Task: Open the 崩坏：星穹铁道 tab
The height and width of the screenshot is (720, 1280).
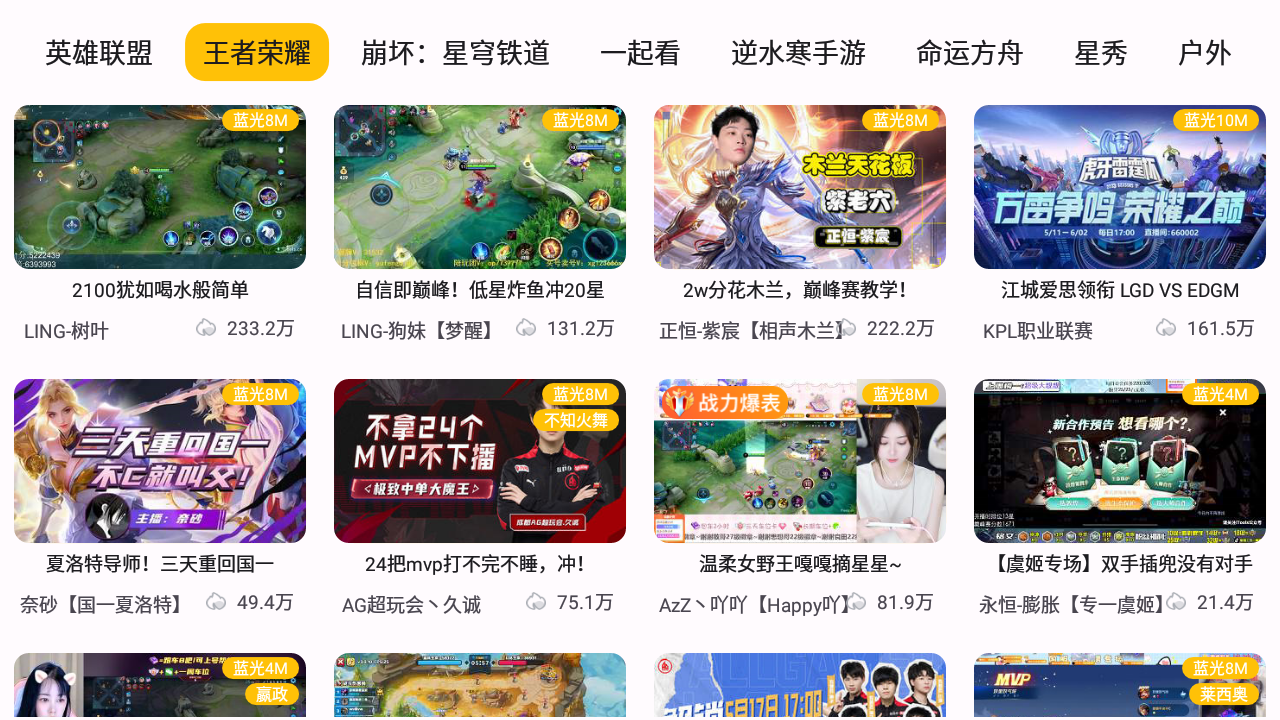Action: (x=455, y=53)
